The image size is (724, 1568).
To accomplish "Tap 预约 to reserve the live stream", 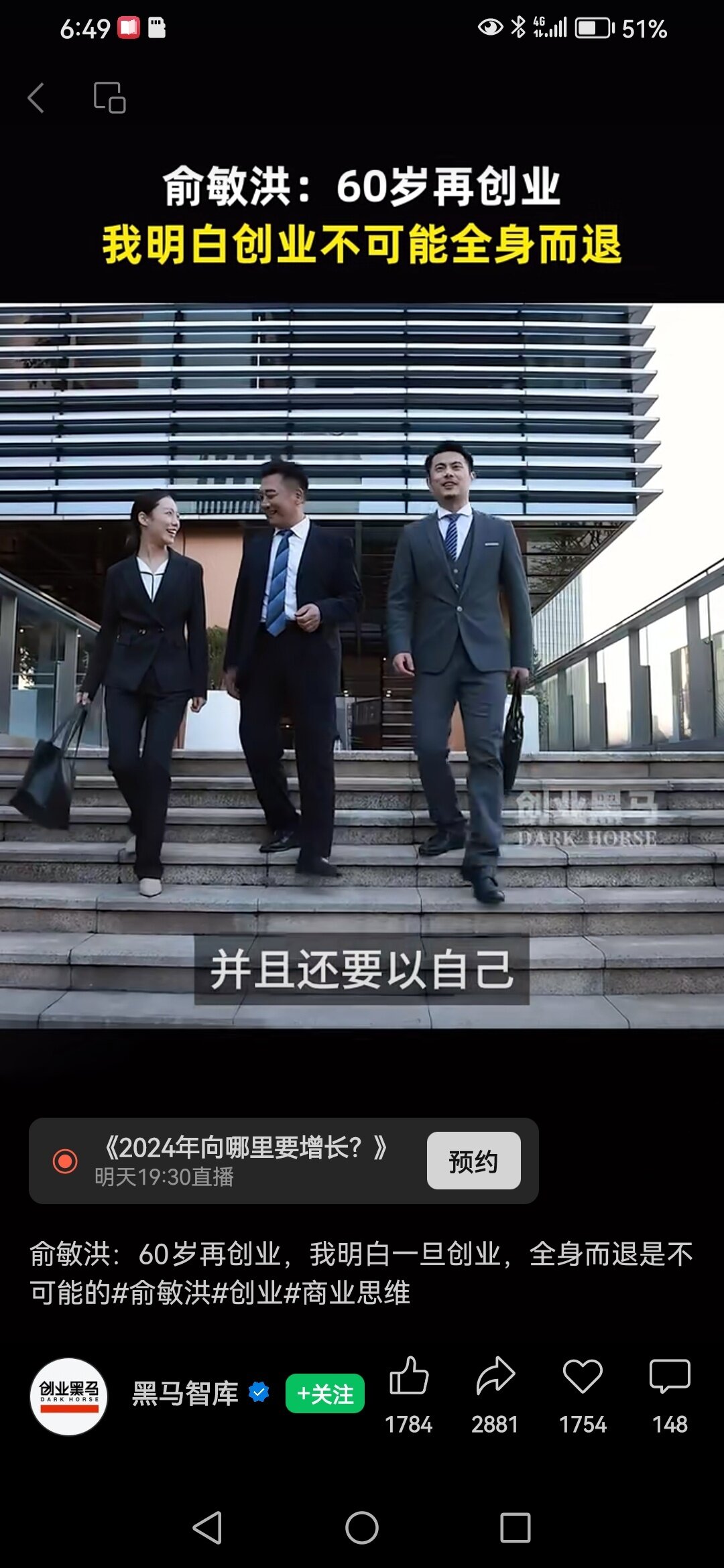I will point(473,1161).
